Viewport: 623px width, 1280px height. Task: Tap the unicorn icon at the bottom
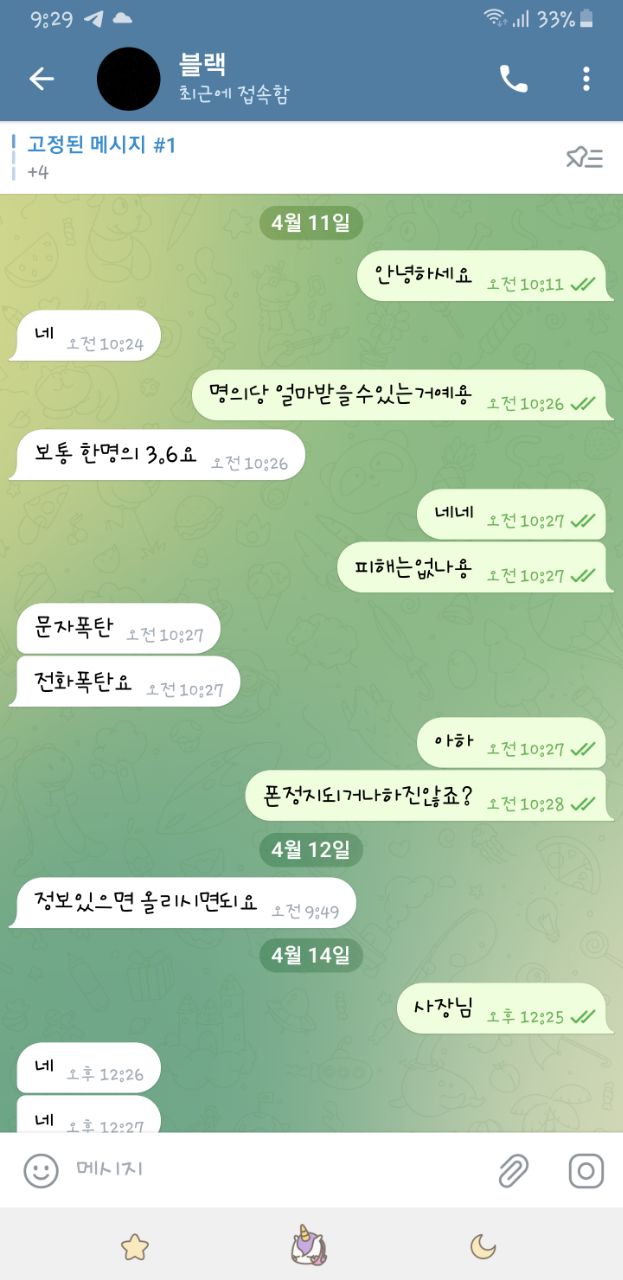pos(309,1246)
